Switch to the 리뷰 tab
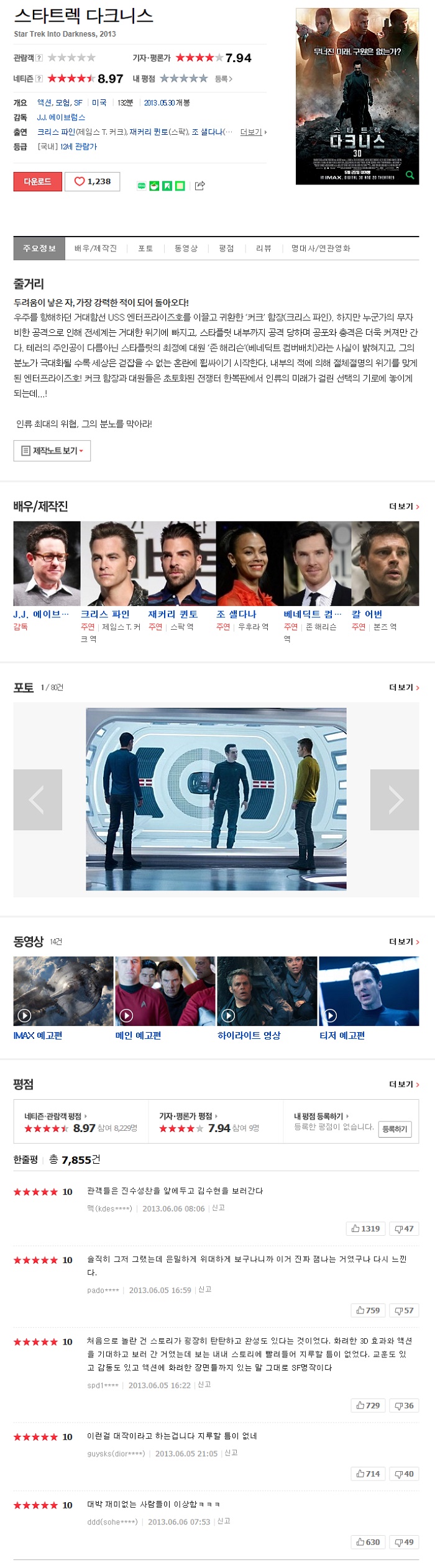This screenshot has height=1568, width=435. coord(263,248)
